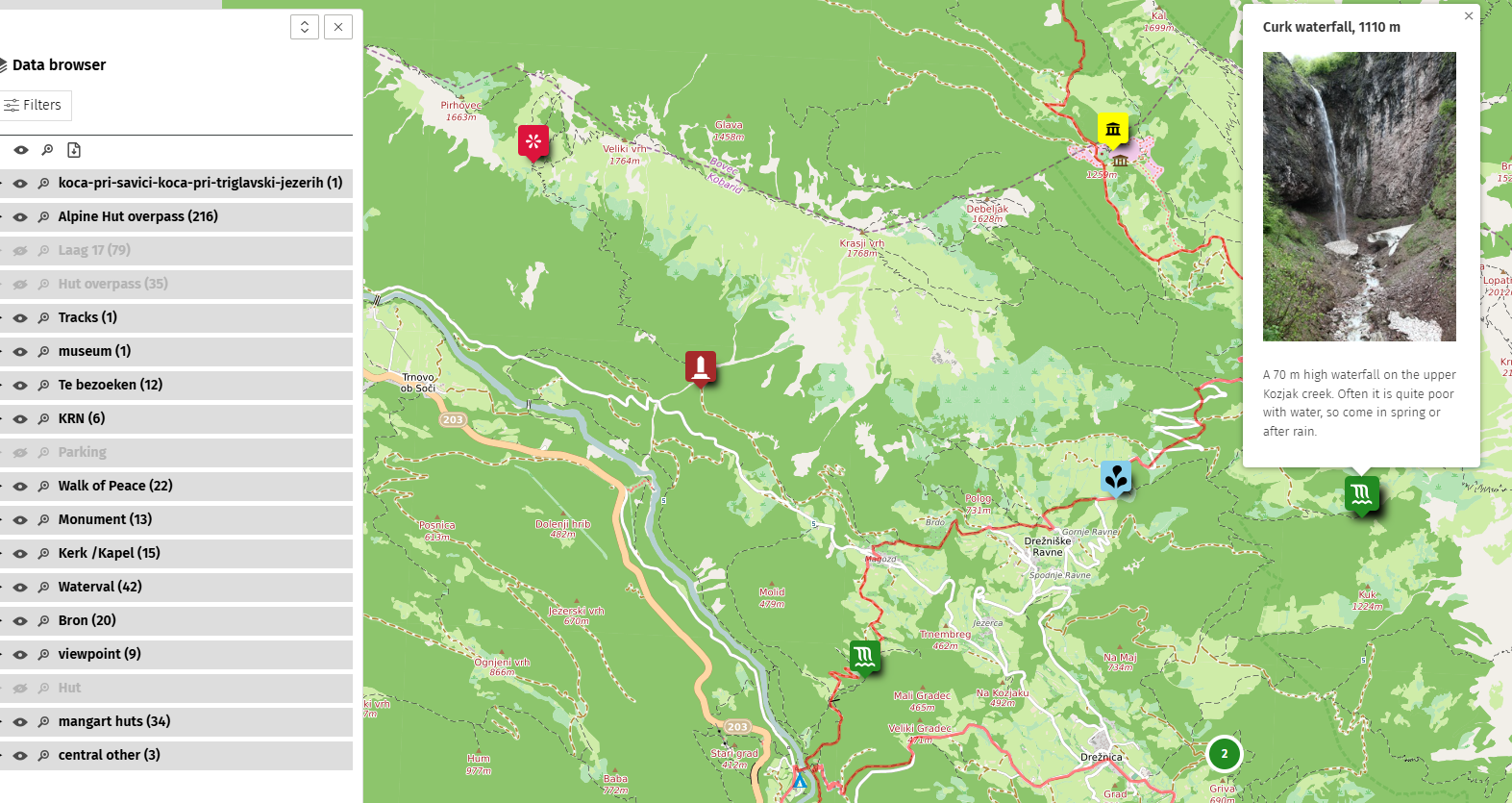This screenshot has height=803, width=1512.
Task: Close the Curk waterfall popup
Action: (x=1468, y=16)
